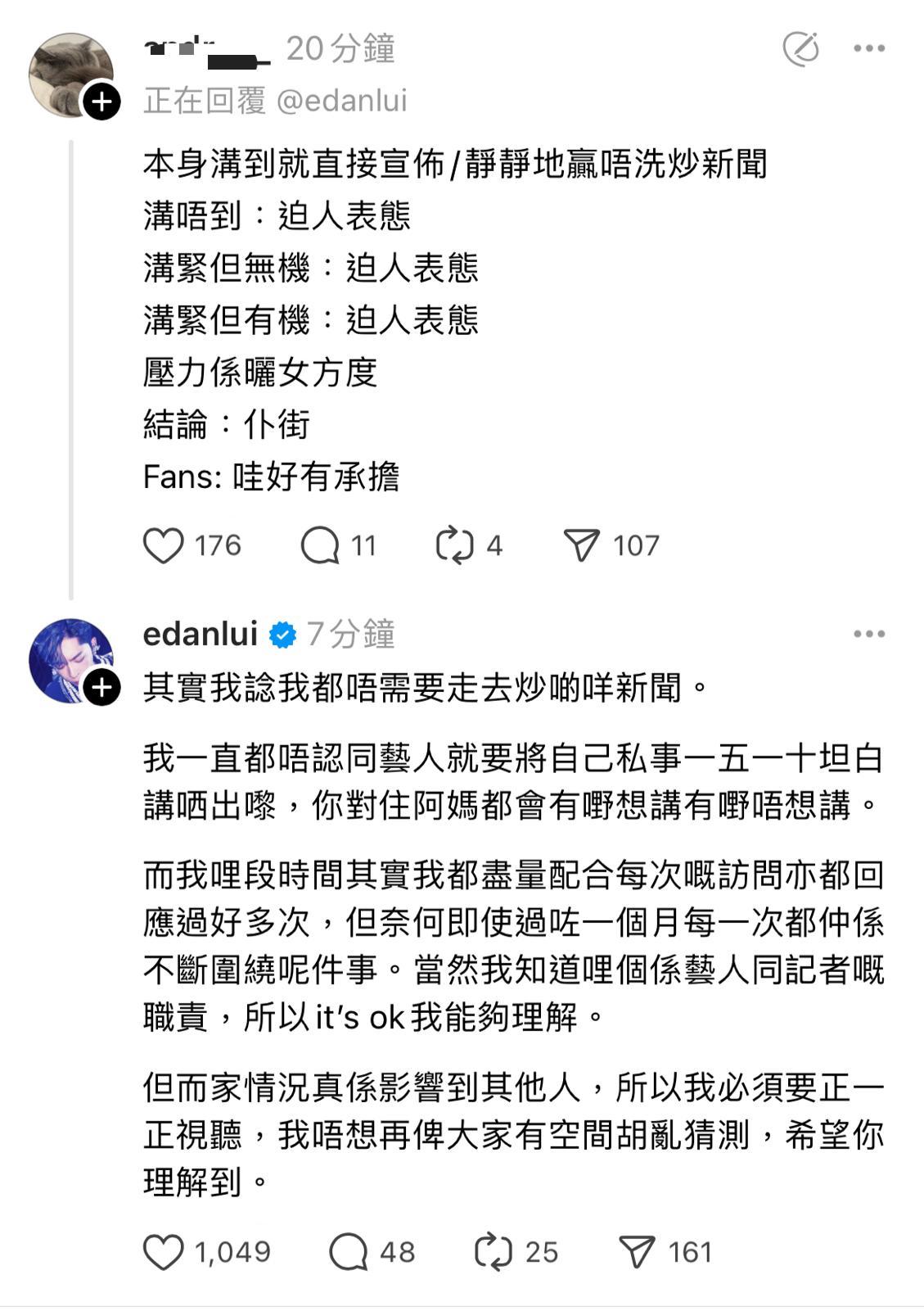Open the overflow menu on the top reply

tap(868, 49)
